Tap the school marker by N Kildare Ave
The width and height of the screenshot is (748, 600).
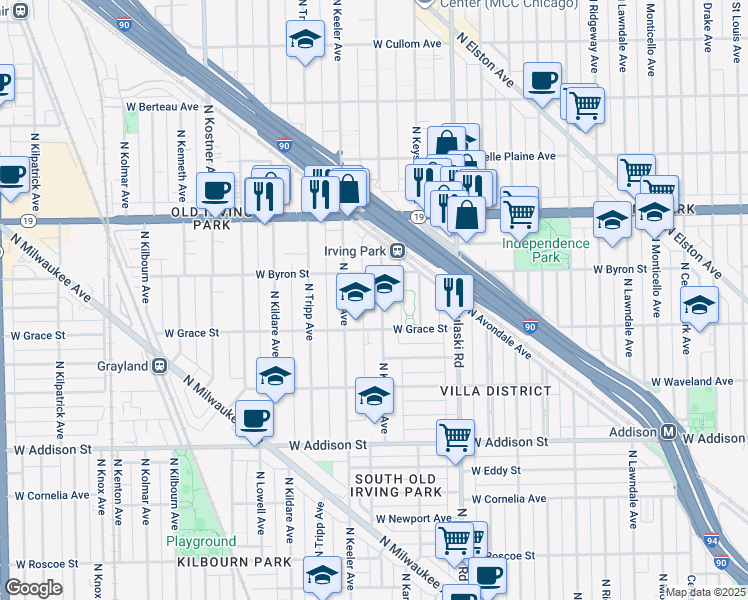coord(275,376)
